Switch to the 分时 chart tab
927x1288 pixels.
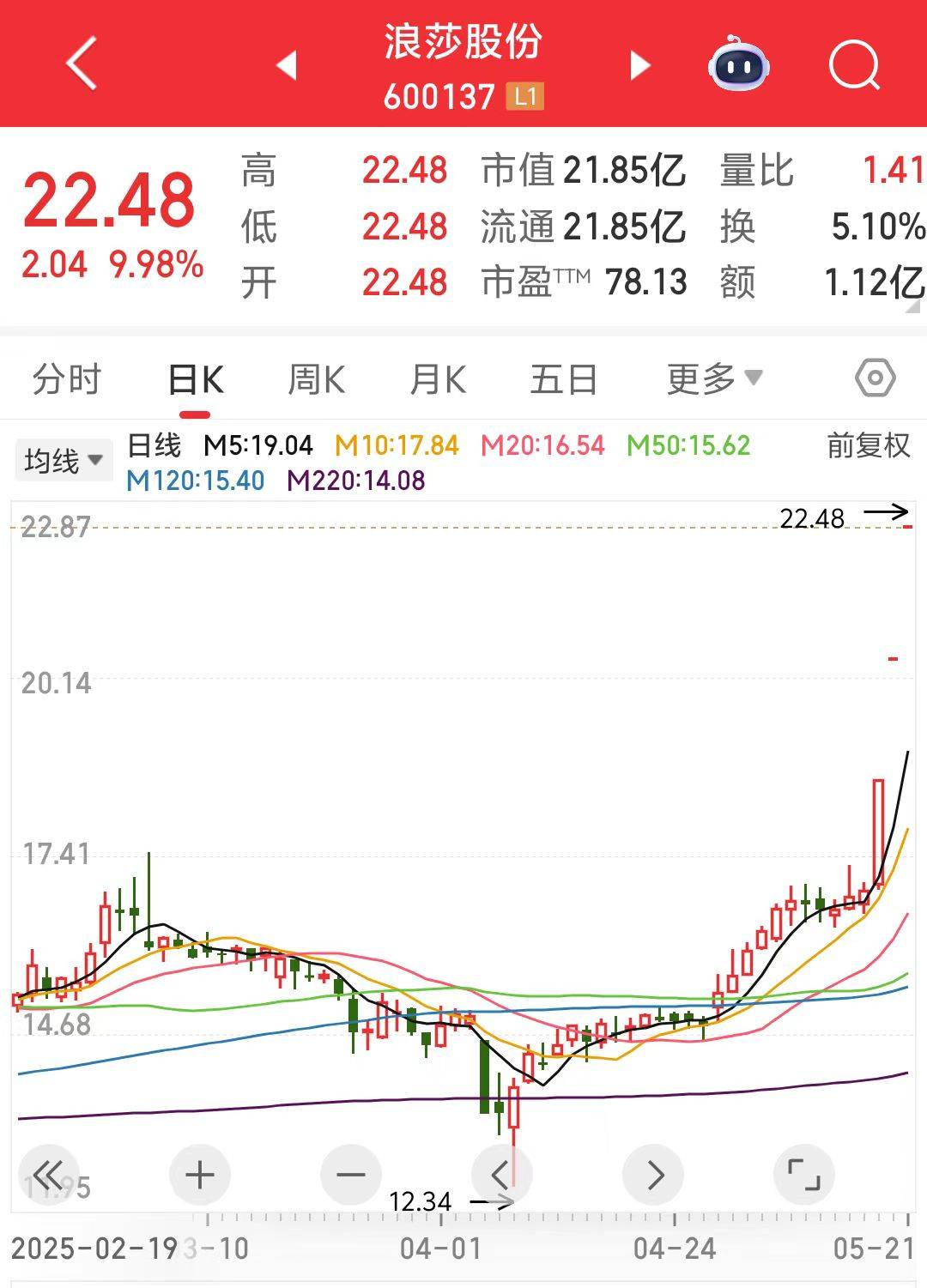(x=67, y=379)
